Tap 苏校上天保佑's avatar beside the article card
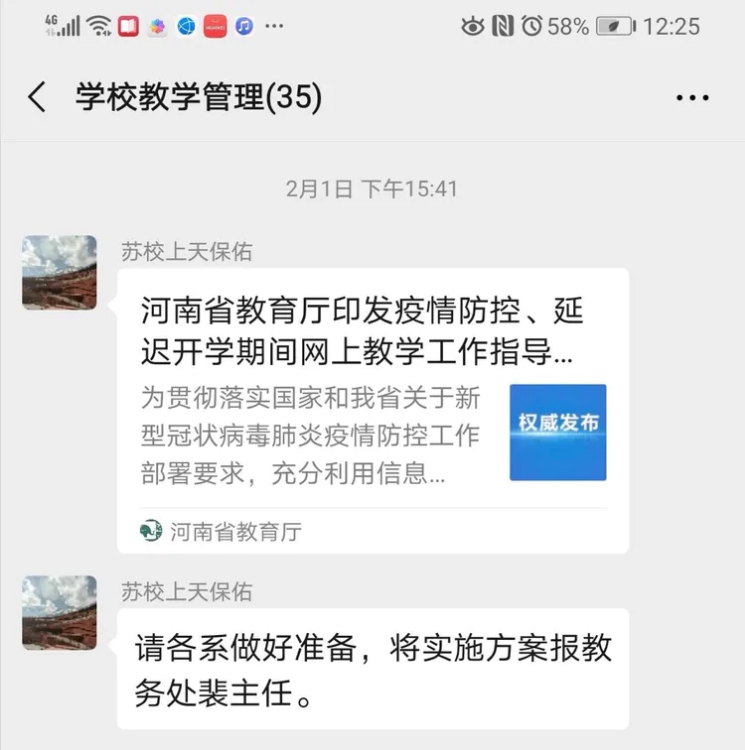This screenshot has width=745, height=750. (60, 272)
